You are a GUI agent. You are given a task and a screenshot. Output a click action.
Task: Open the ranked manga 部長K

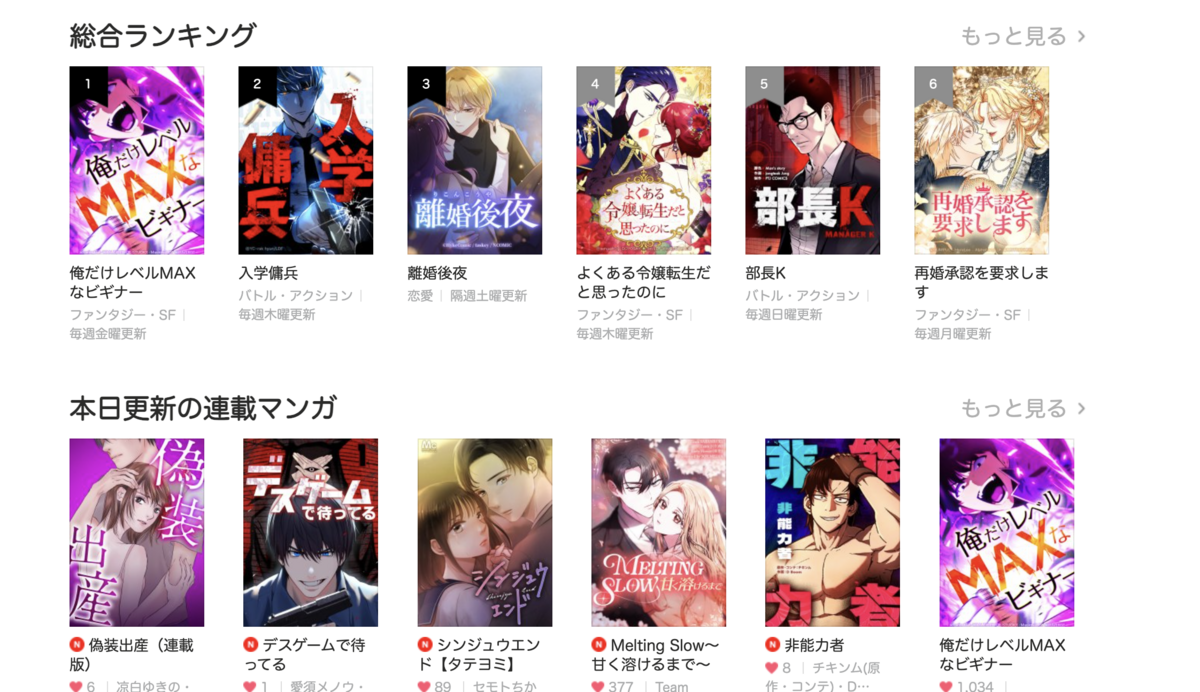813,161
